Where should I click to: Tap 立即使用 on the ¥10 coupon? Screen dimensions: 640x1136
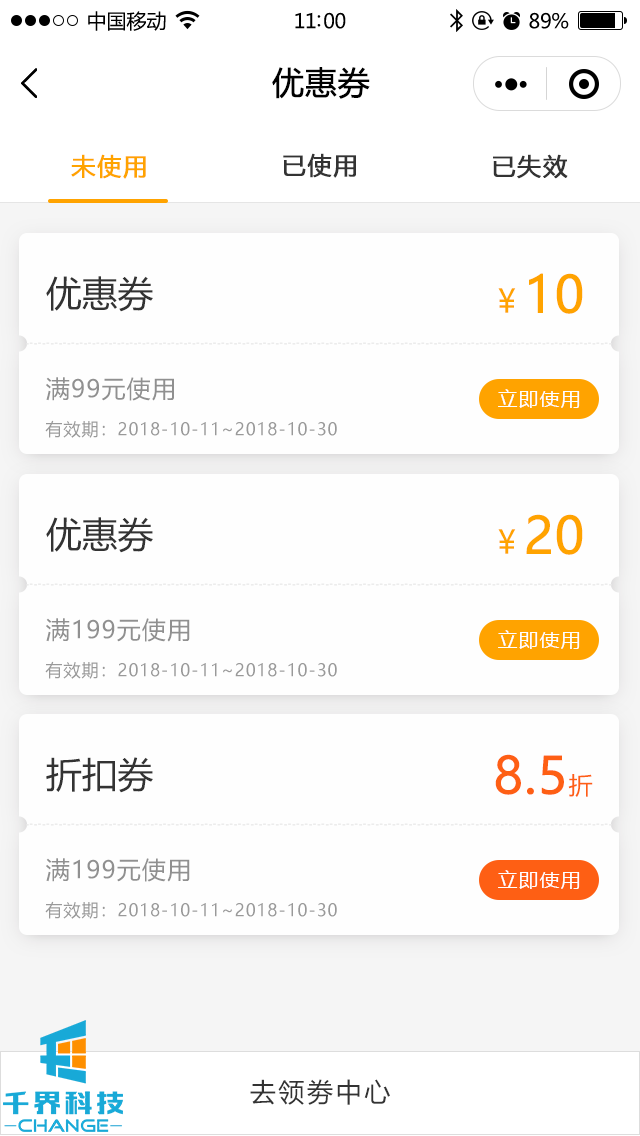coord(539,399)
